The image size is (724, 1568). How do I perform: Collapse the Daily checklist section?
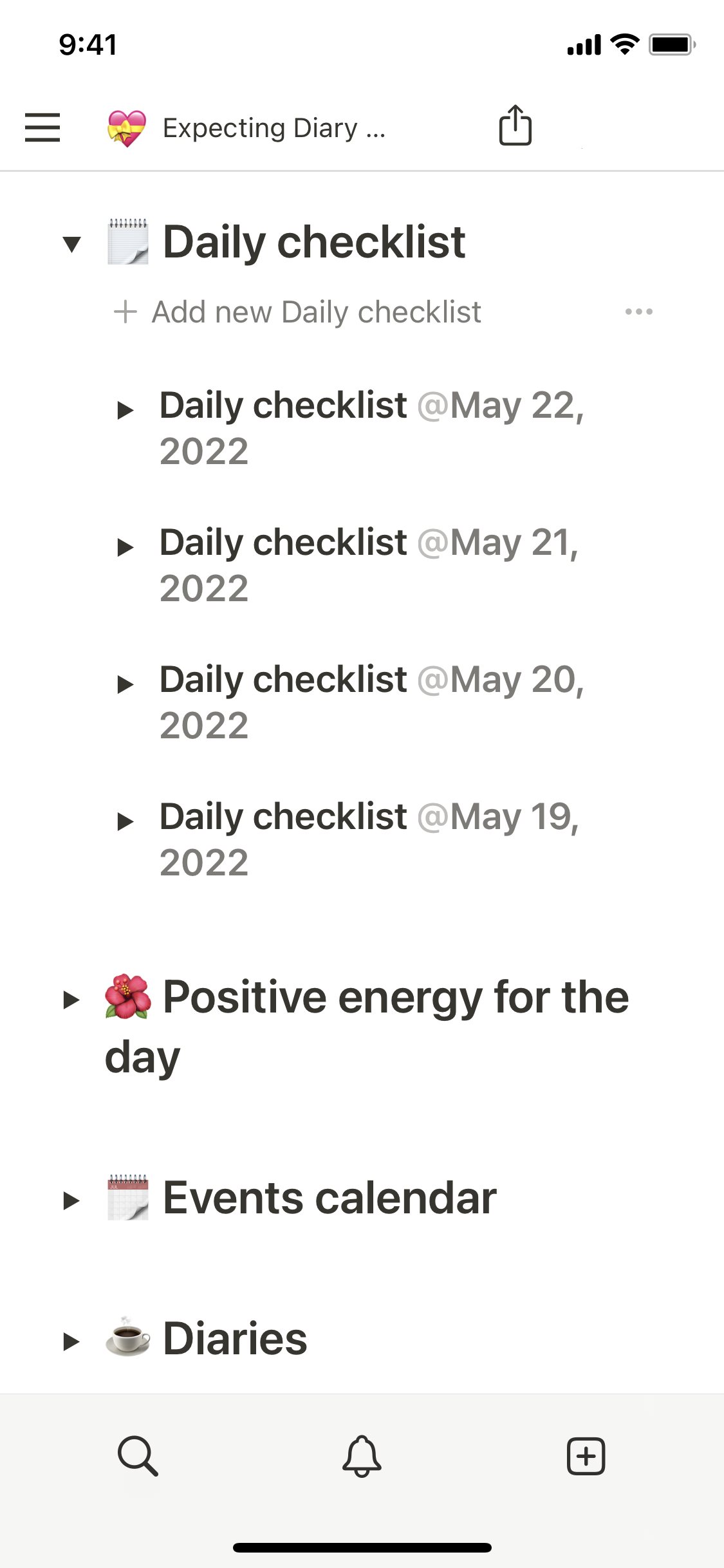[72, 244]
